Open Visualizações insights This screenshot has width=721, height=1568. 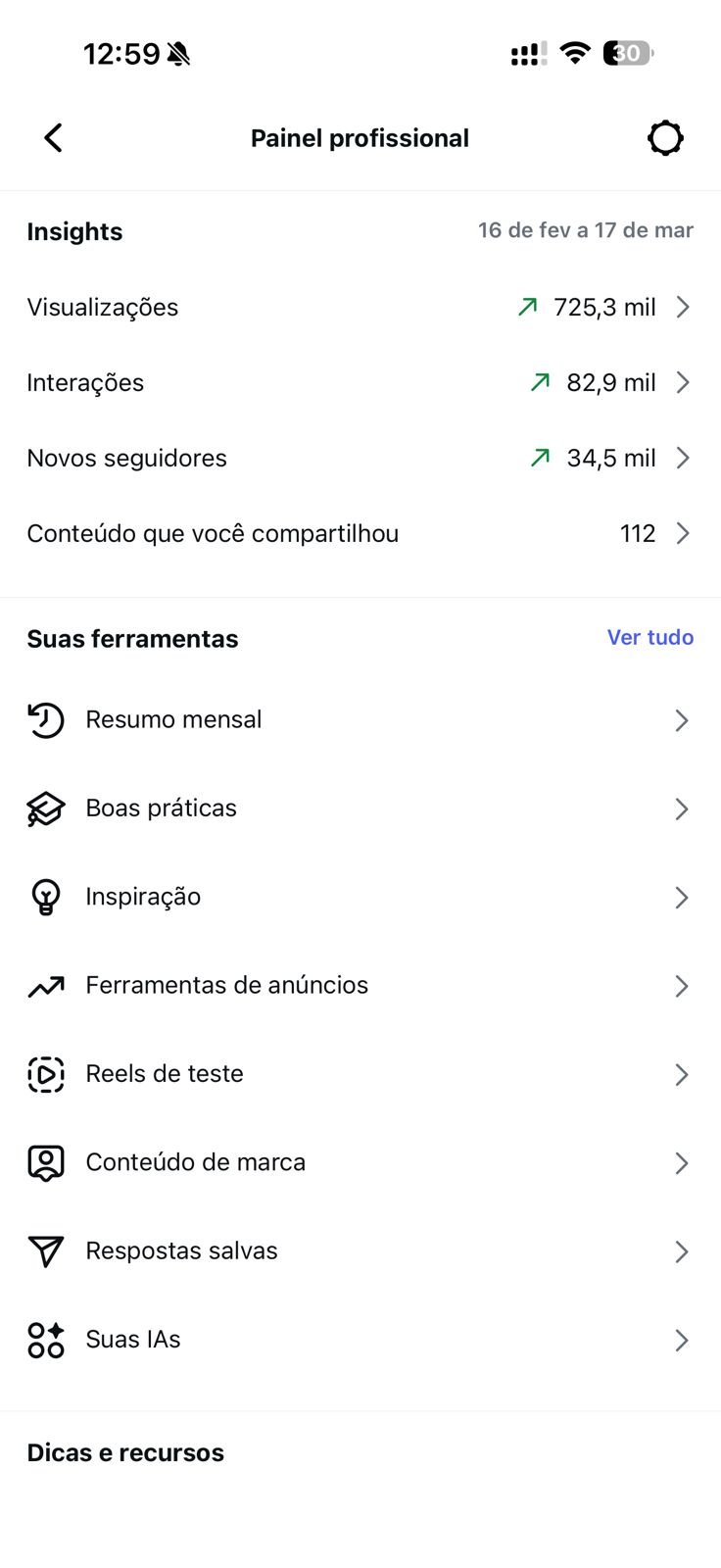pyautogui.click(x=360, y=308)
